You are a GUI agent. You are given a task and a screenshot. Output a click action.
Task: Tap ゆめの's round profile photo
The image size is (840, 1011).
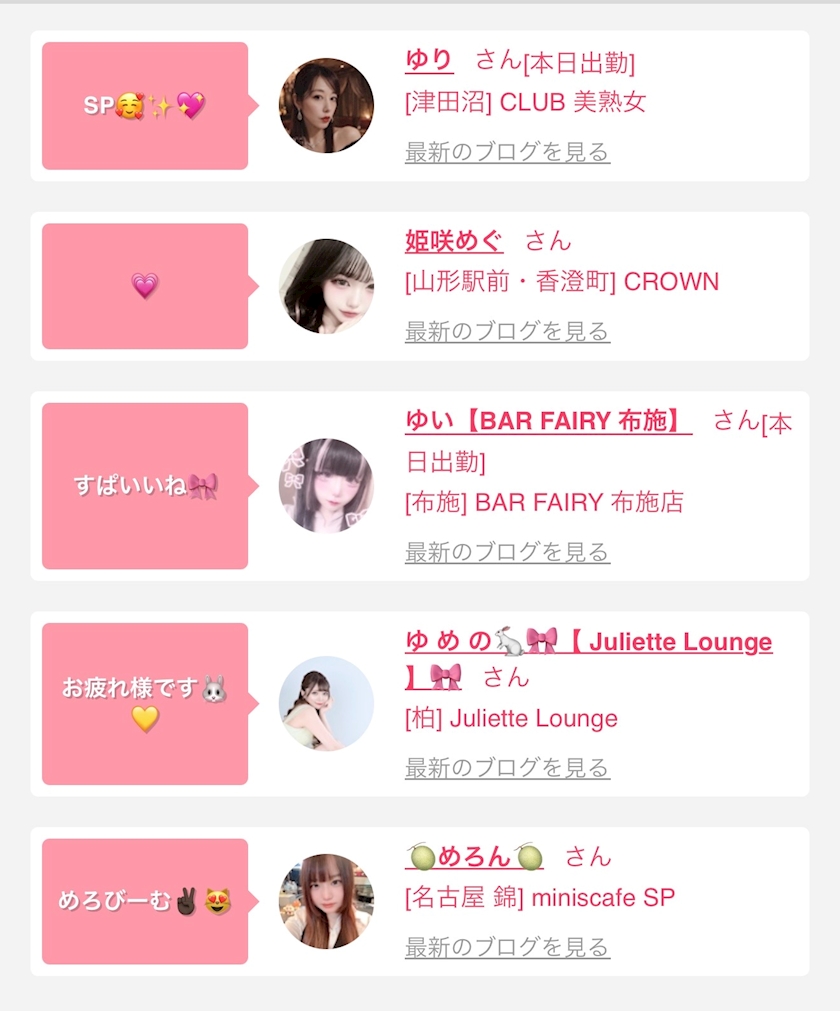coord(326,703)
